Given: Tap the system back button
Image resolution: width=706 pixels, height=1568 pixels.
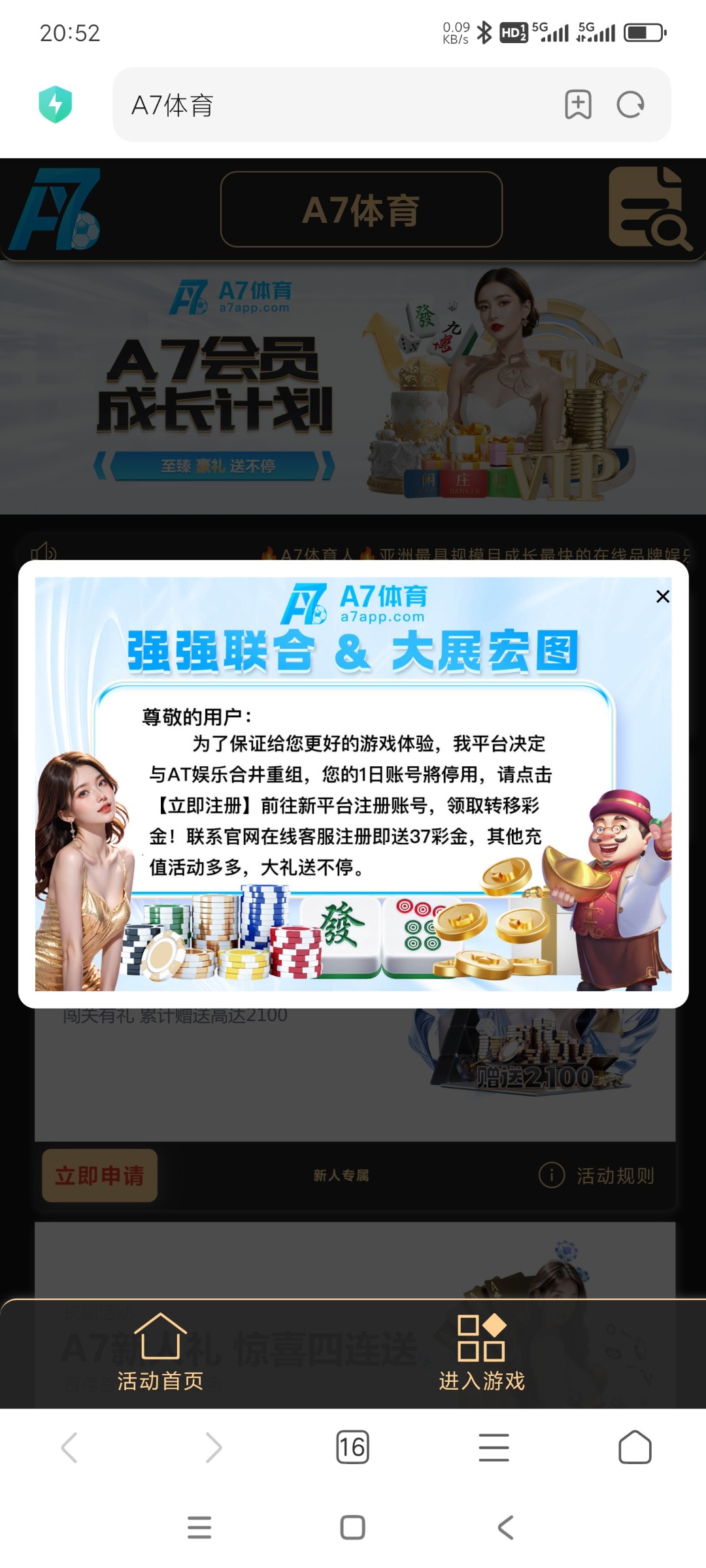Looking at the screenshot, I should [505, 1527].
